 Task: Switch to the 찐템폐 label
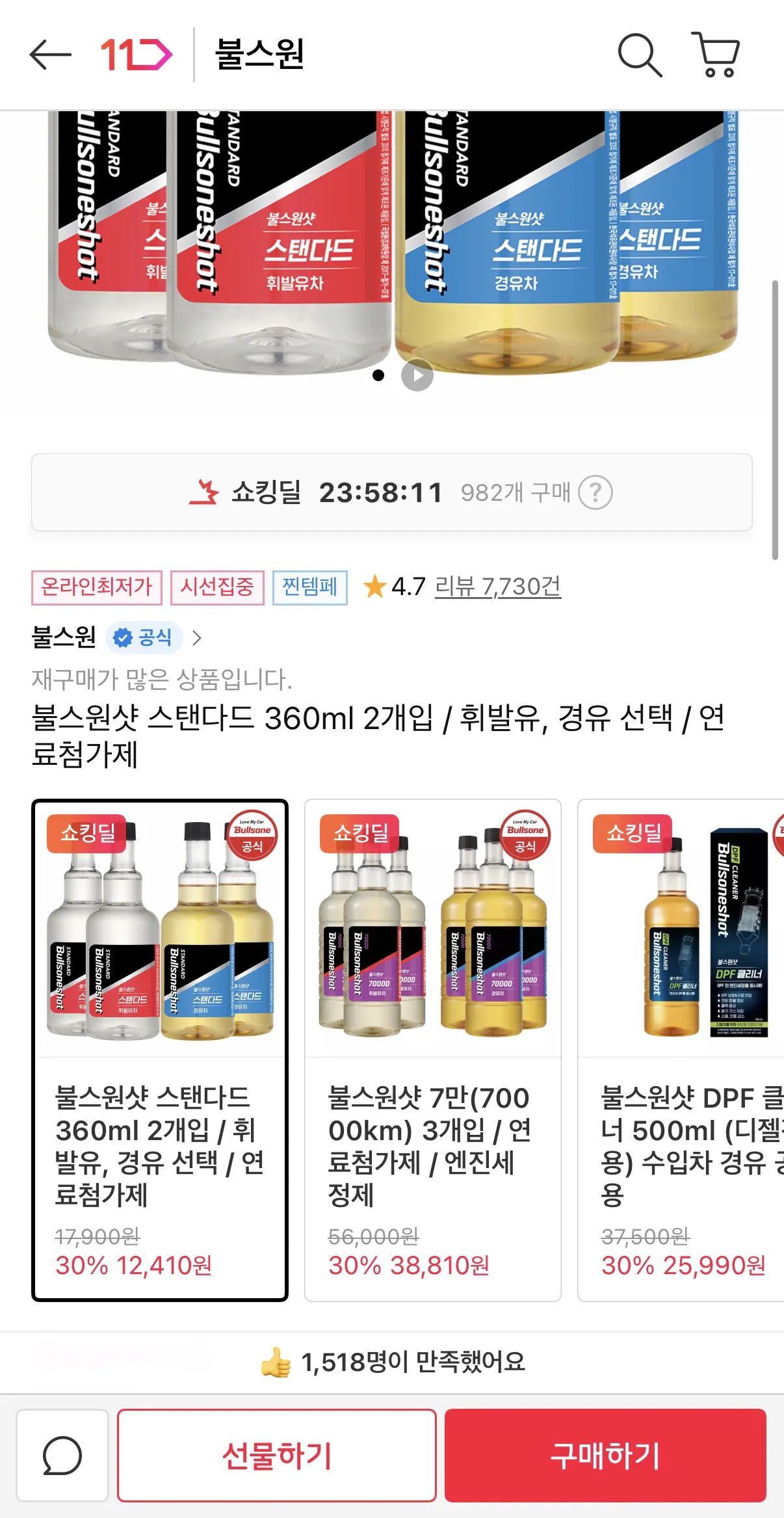[309, 587]
